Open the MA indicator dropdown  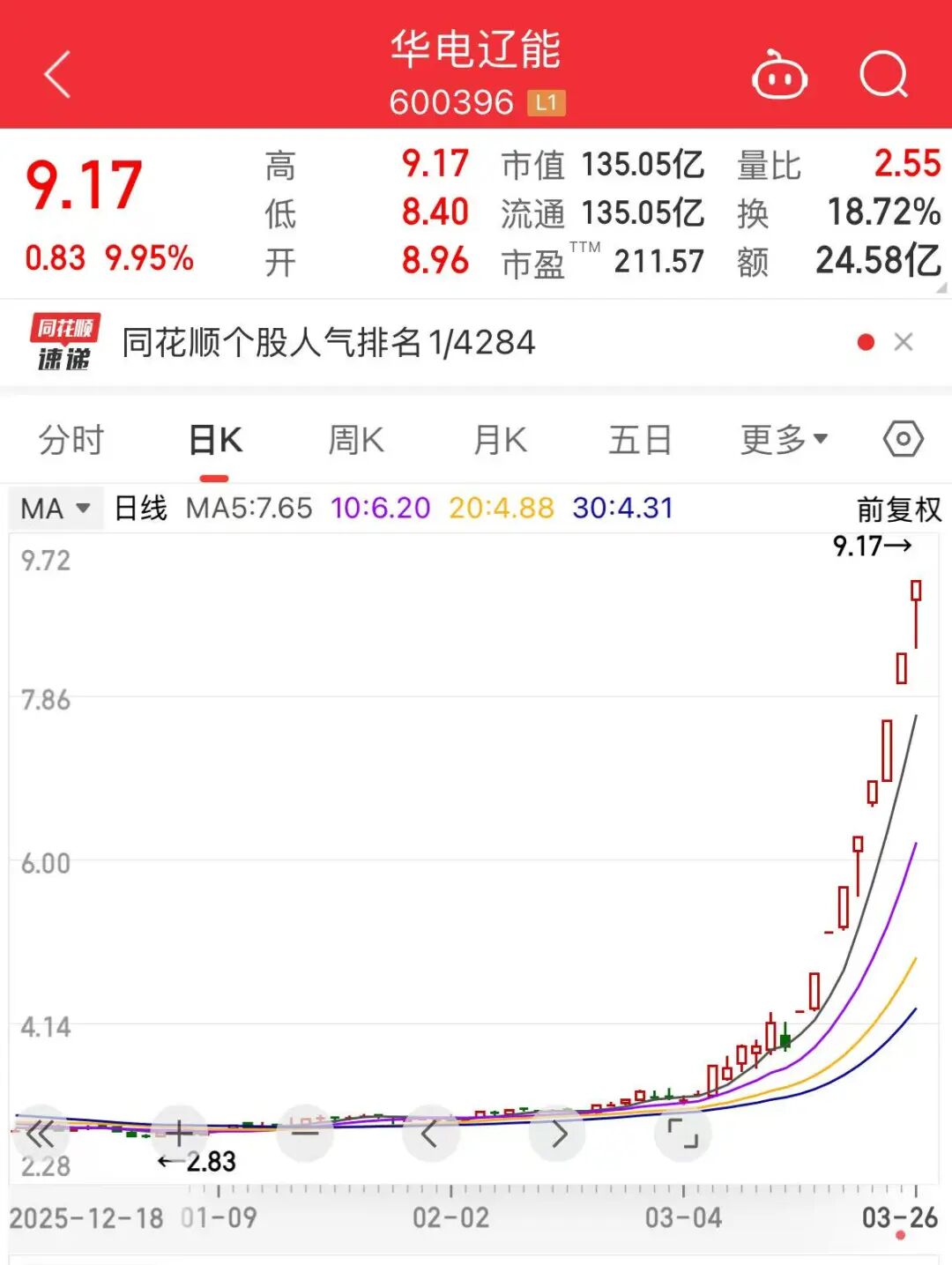(56, 509)
